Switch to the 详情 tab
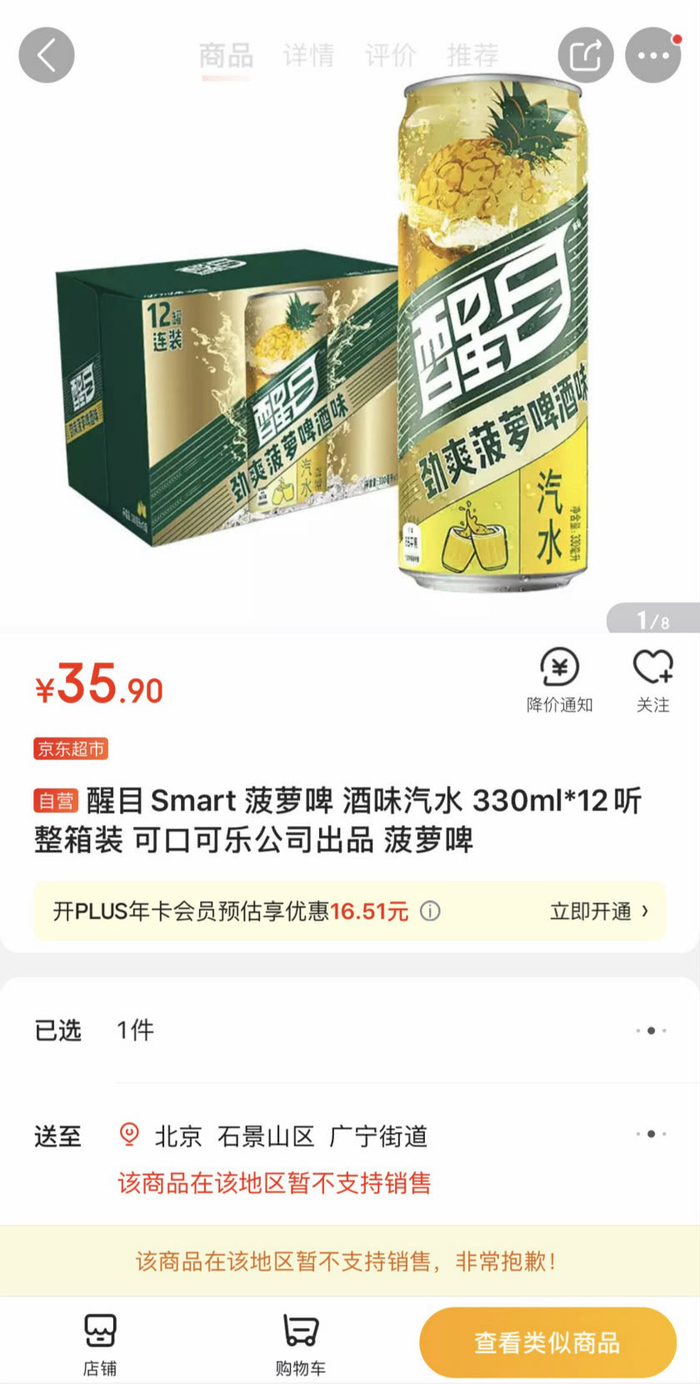This screenshot has width=700, height=1384. tap(308, 55)
